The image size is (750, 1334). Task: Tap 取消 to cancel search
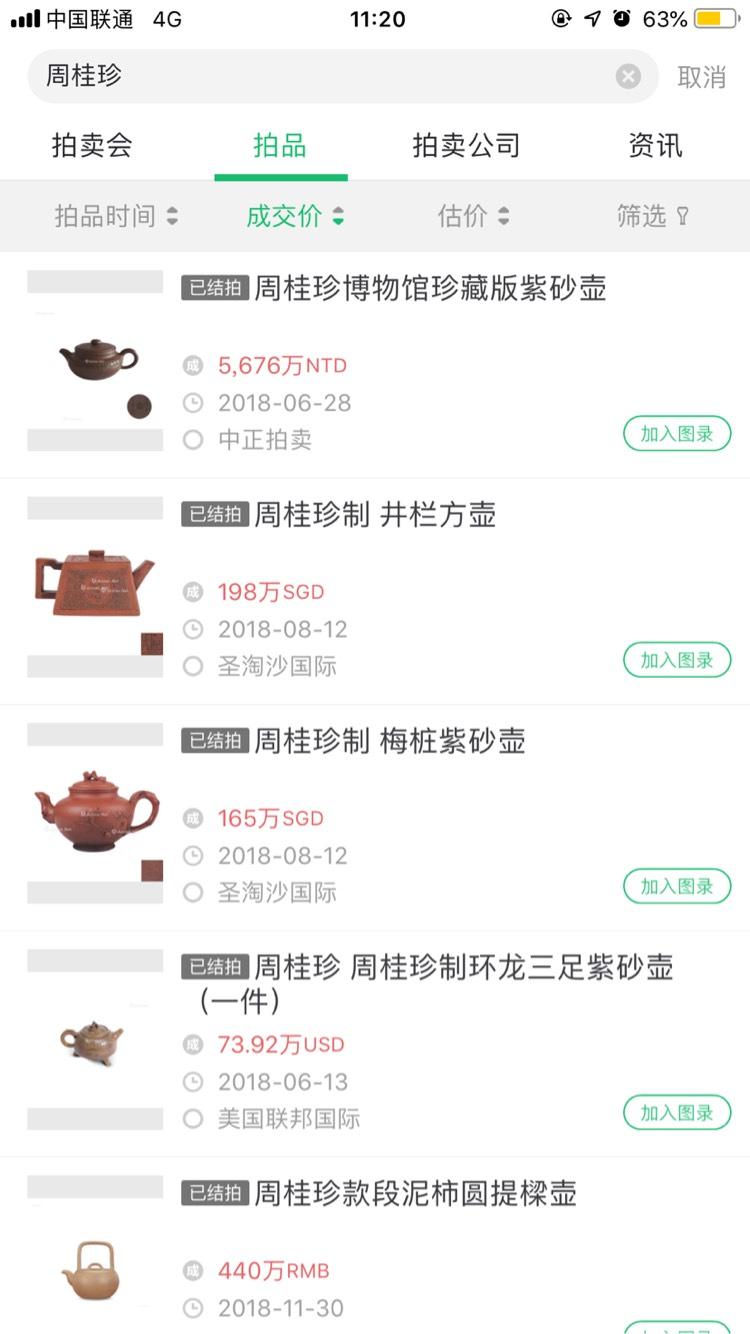tap(701, 77)
